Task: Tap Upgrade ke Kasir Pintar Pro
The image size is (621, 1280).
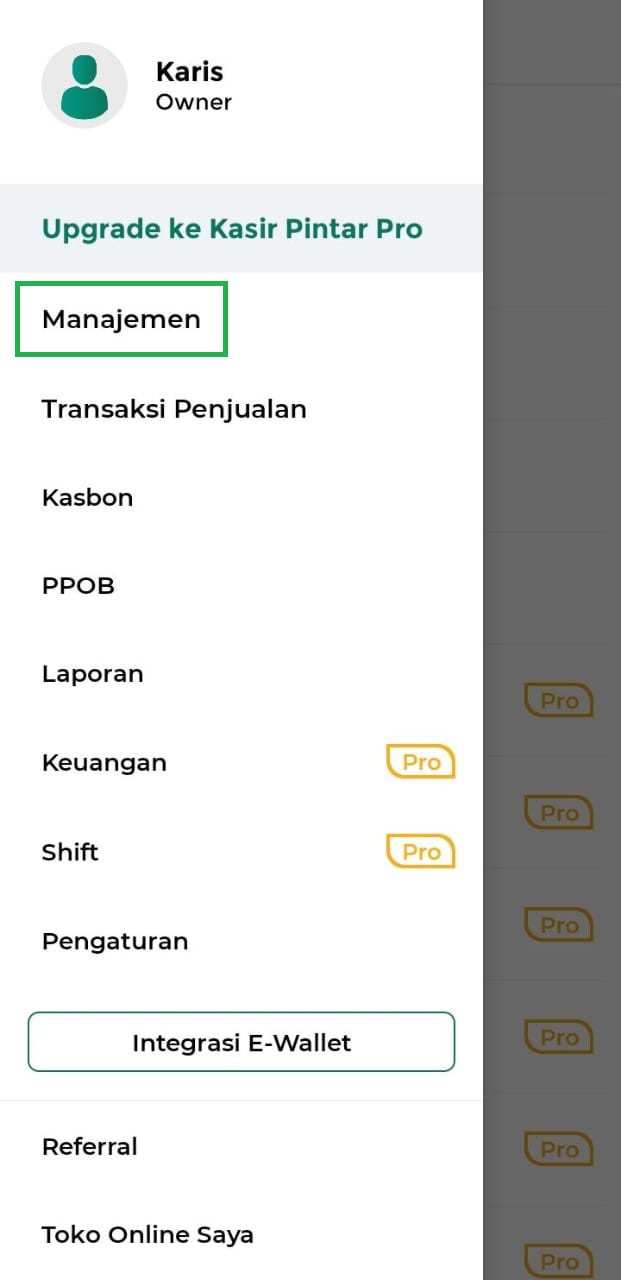Action: (x=241, y=228)
